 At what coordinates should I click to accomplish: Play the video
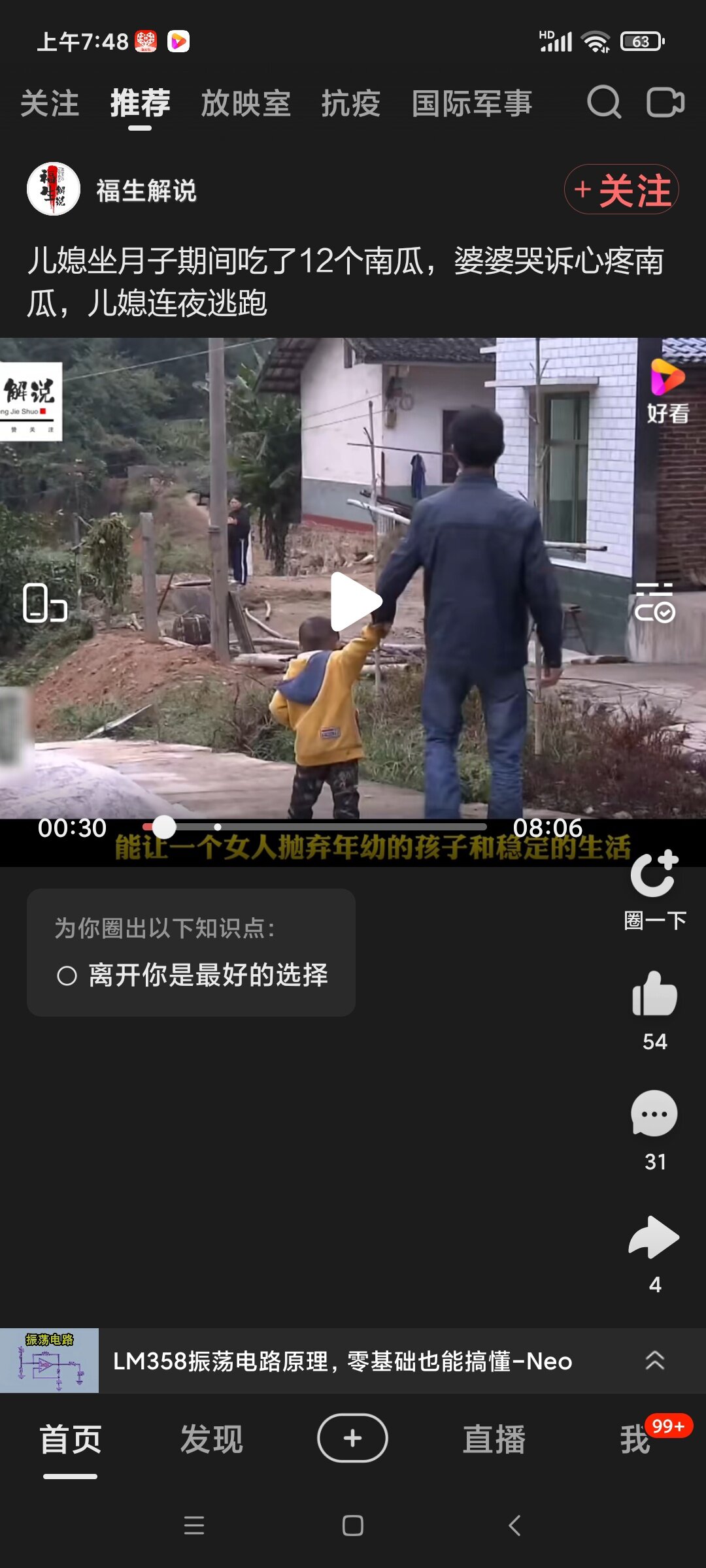point(354,601)
